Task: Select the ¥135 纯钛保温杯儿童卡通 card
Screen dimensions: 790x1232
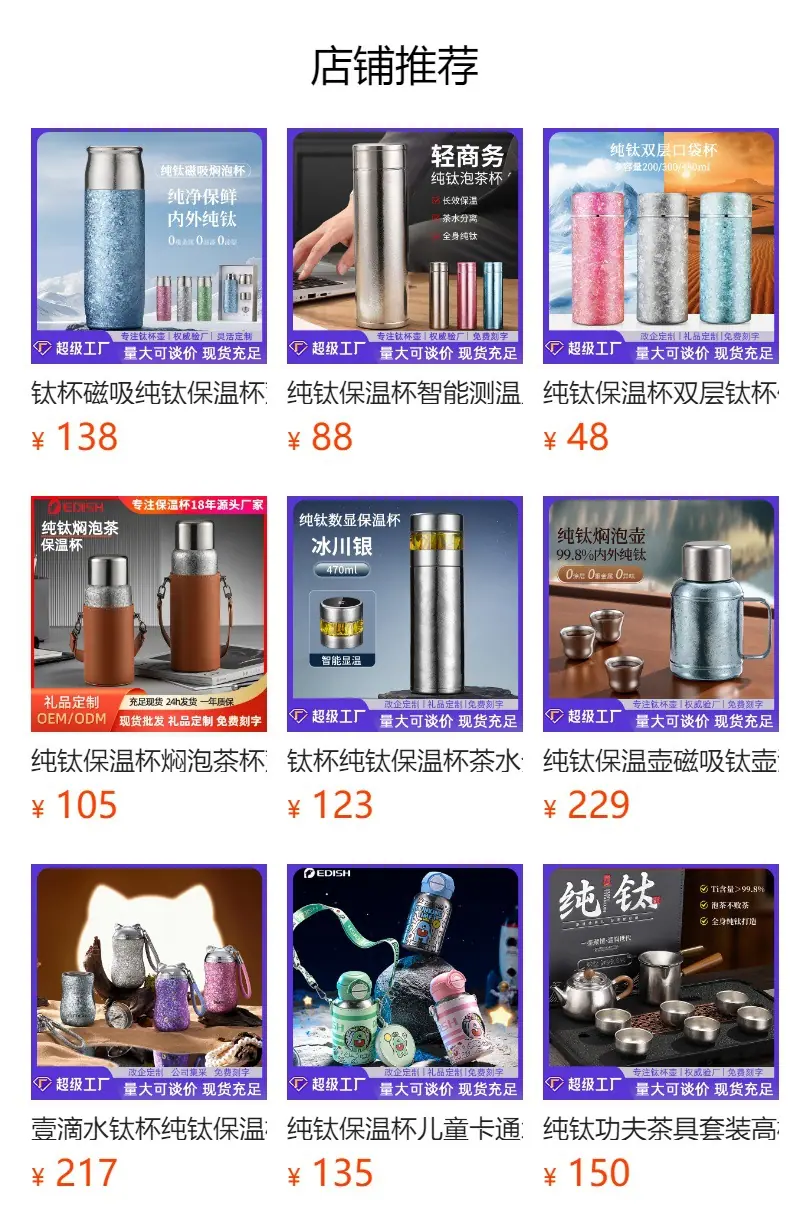Action: 405,1028
